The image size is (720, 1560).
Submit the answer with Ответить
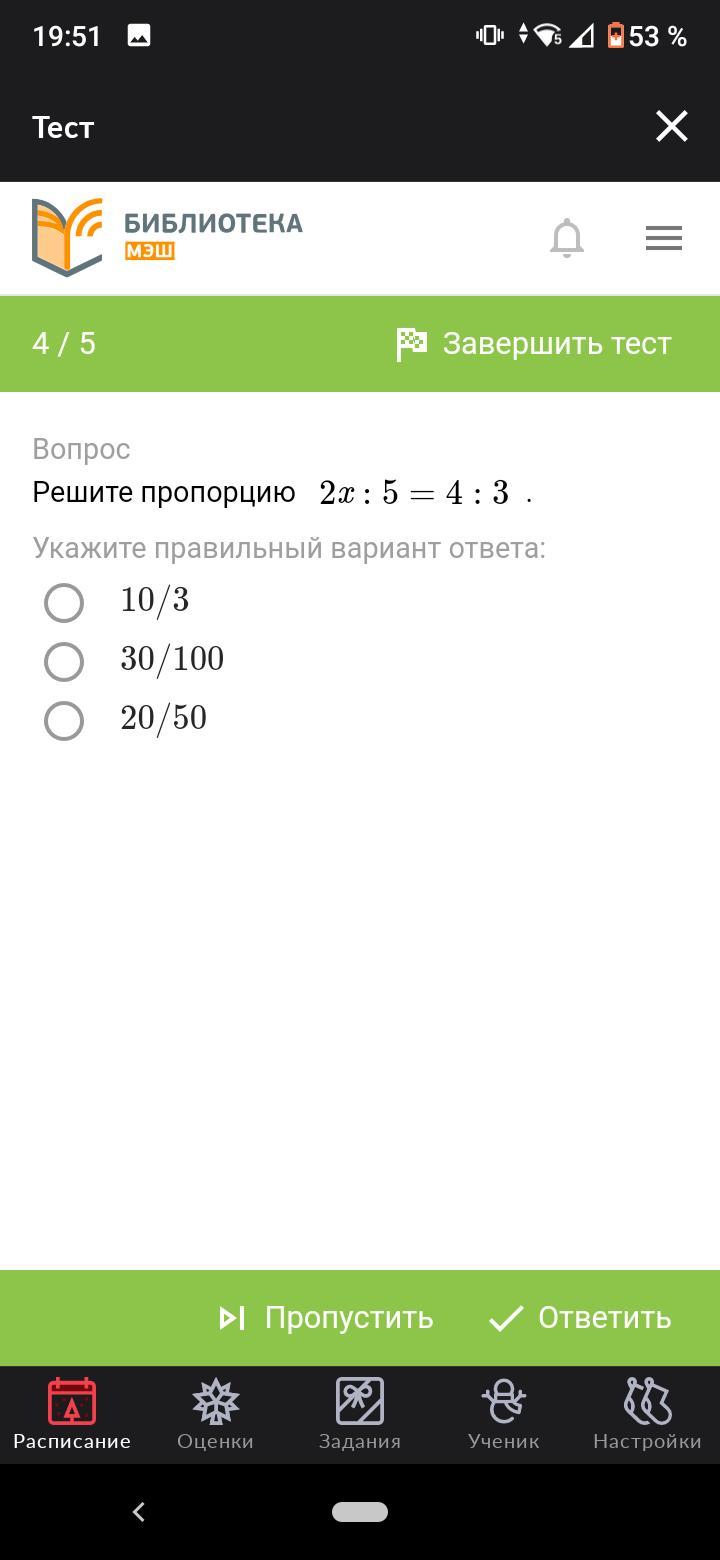(x=580, y=1318)
